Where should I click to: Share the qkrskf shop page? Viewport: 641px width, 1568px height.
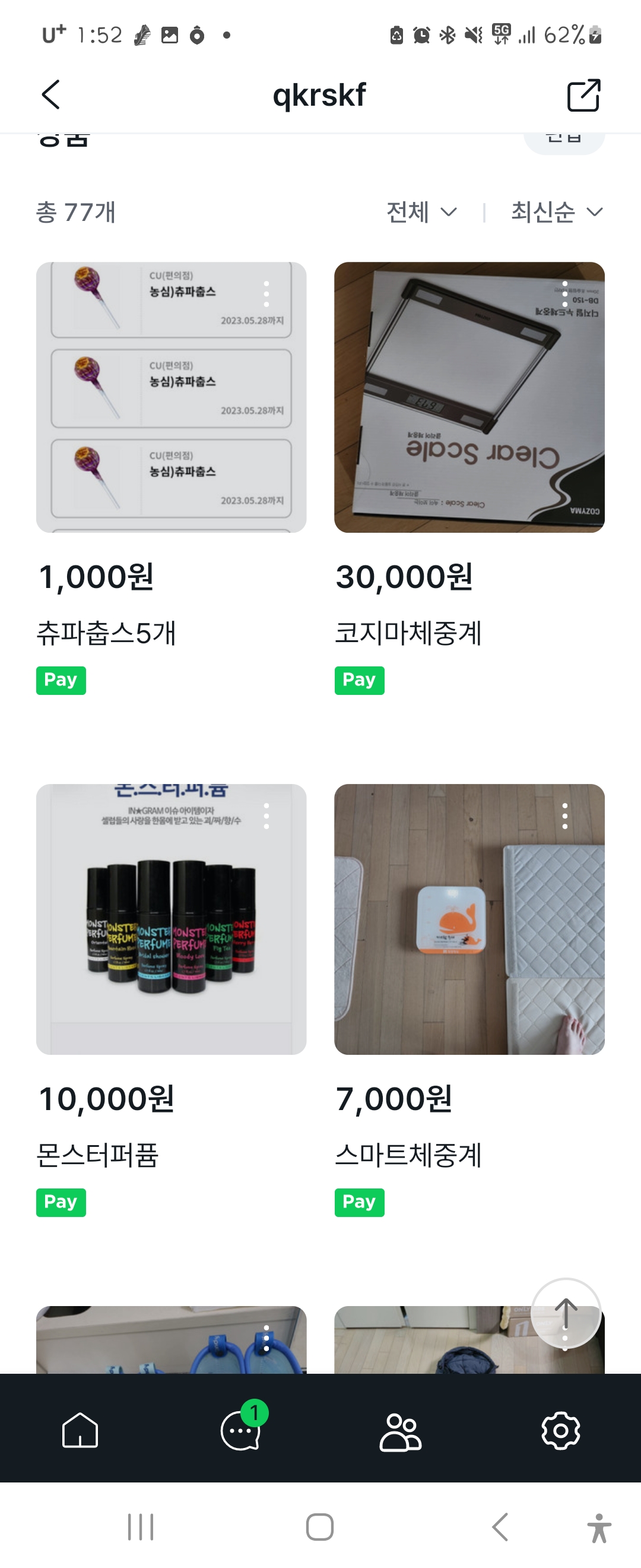(583, 95)
